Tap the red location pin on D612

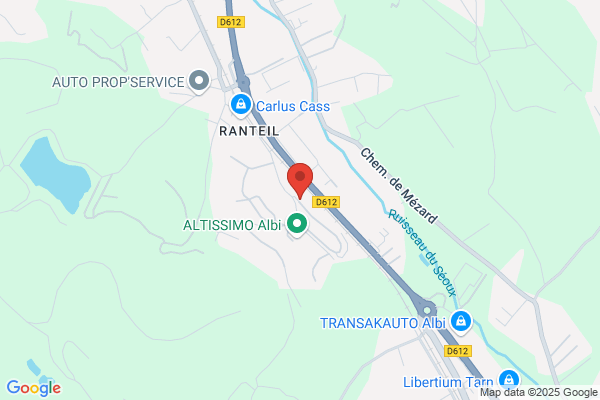click(300, 180)
